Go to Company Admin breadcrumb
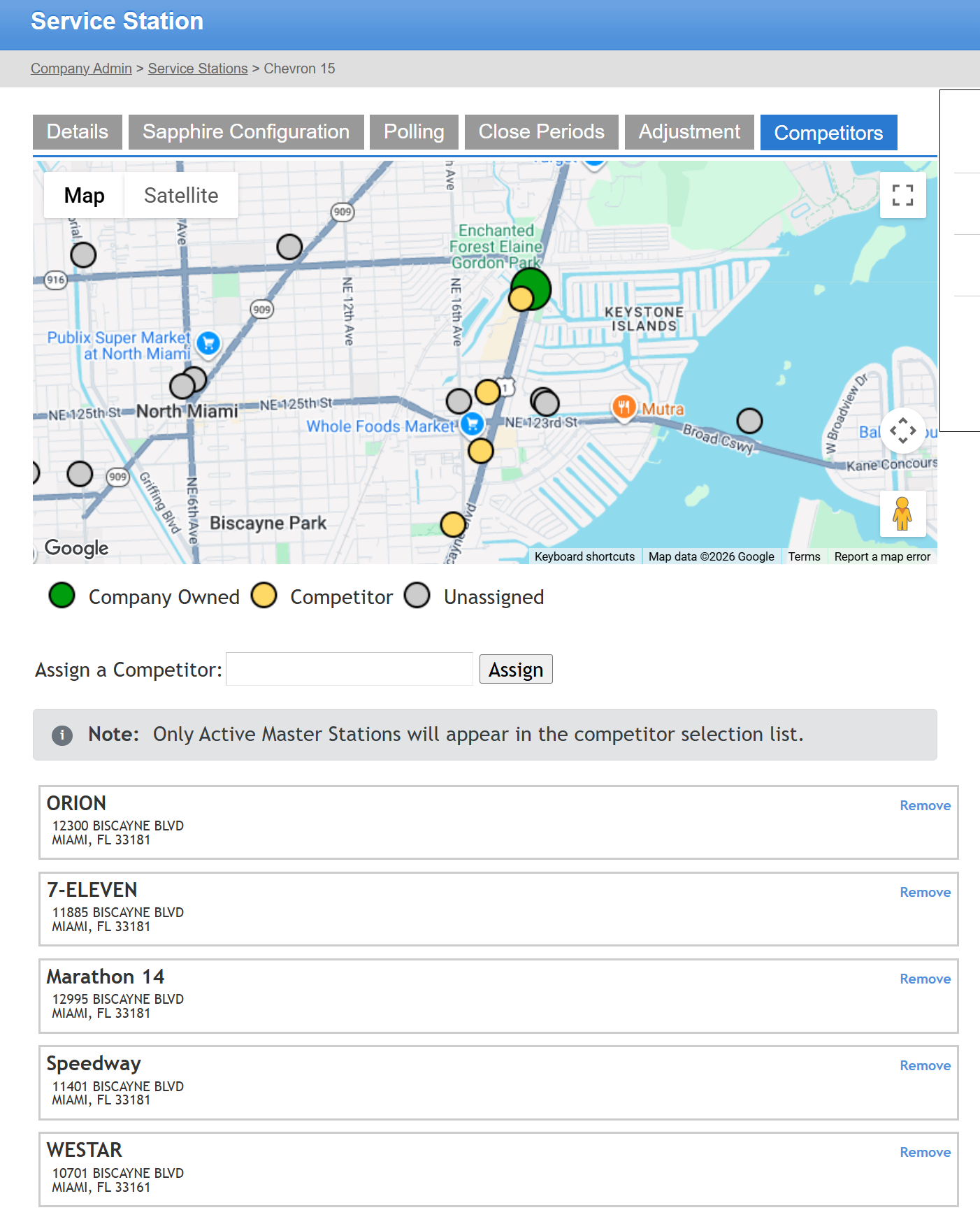Viewport: 980px width, 1217px height. (81, 69)
